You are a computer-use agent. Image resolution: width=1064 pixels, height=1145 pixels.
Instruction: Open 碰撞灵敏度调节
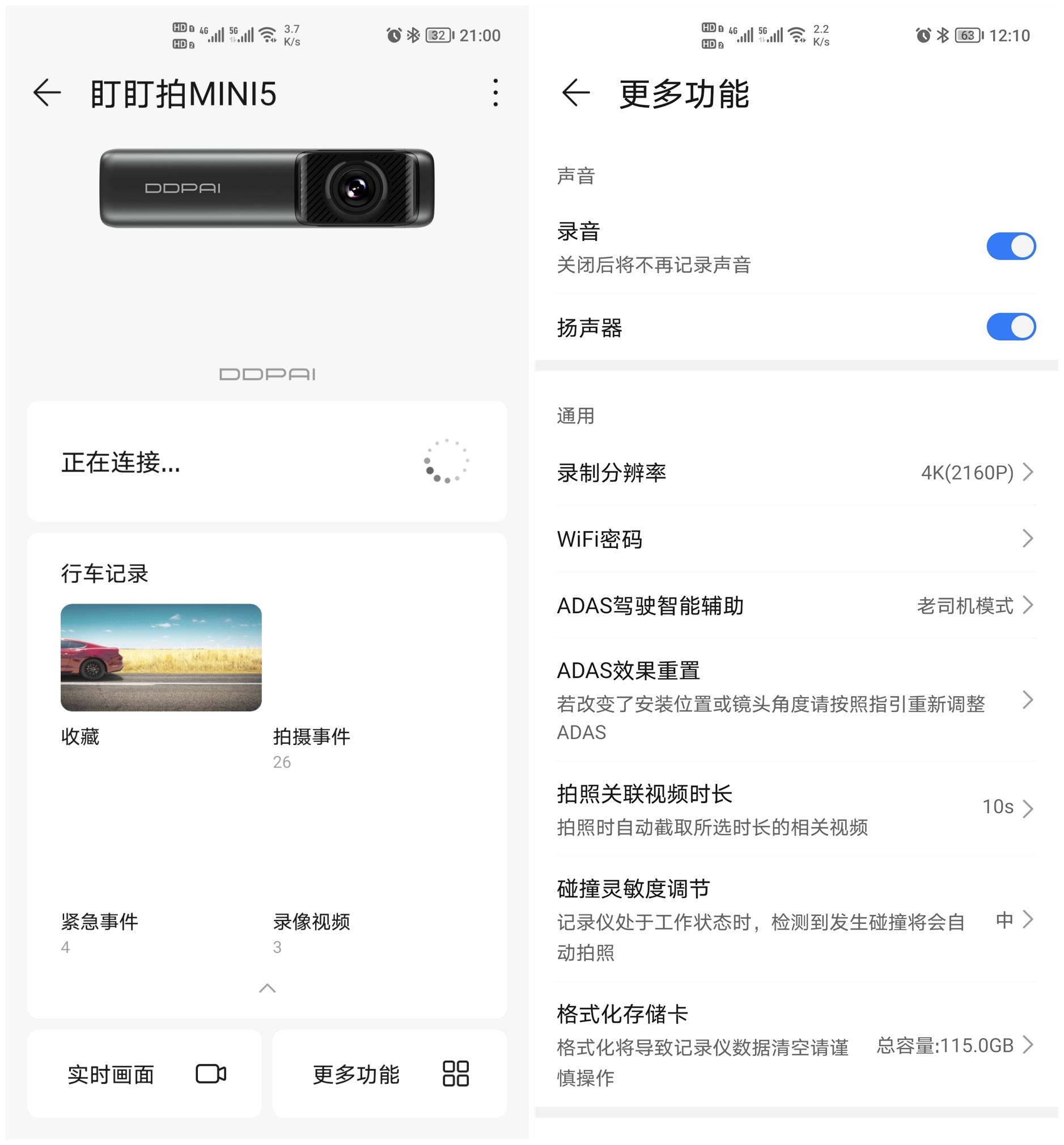point(796,919)
